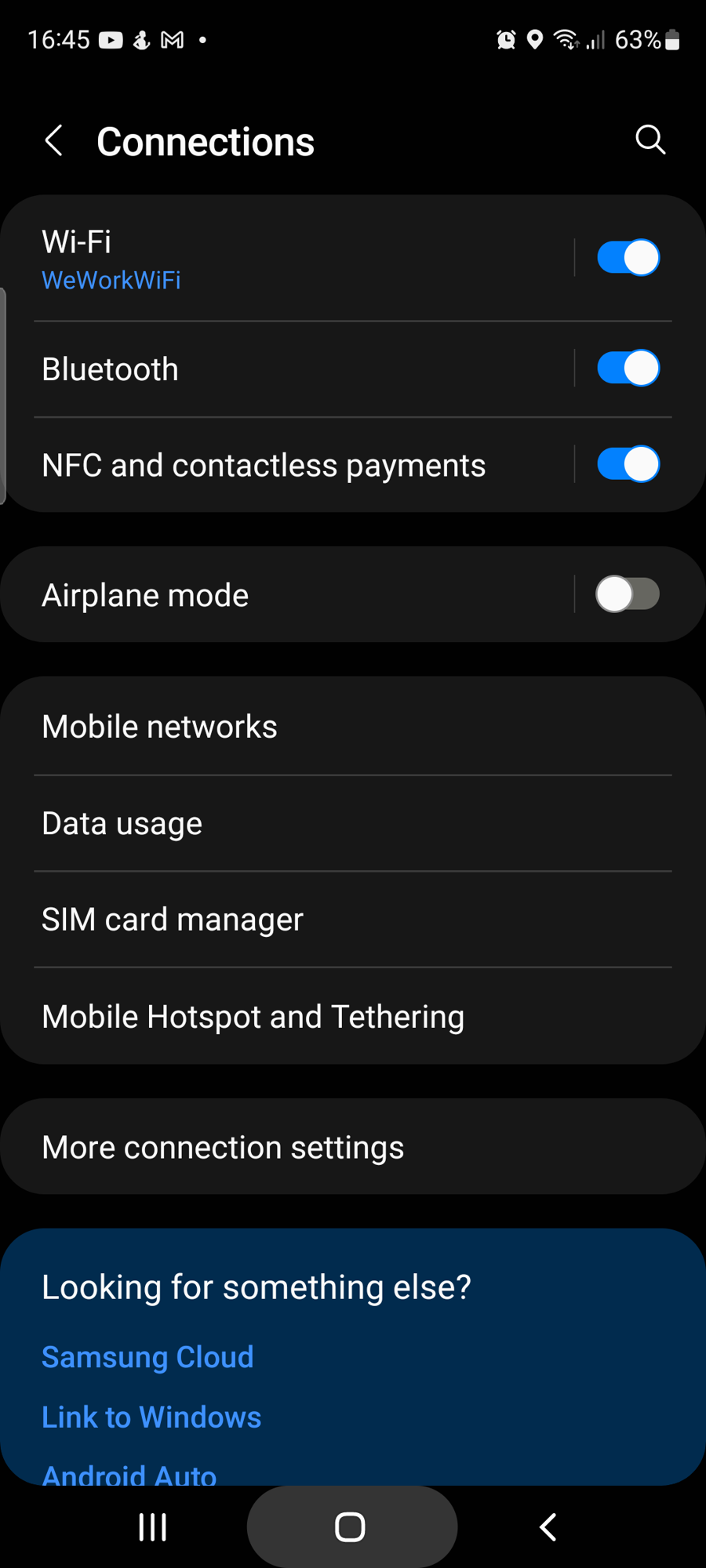The width and height of the screenshot is (706, 1568).
Task: View Data usage
Action: (x=353, y=823)
